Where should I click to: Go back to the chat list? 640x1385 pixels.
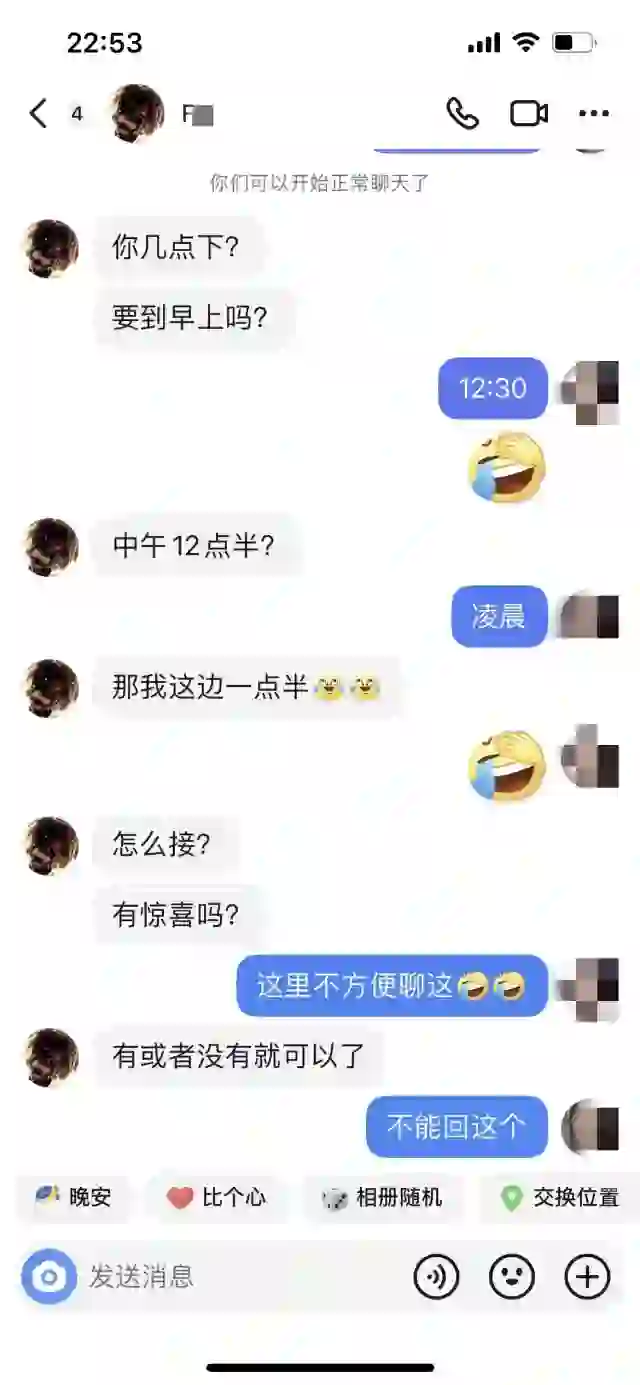[38, 114]
